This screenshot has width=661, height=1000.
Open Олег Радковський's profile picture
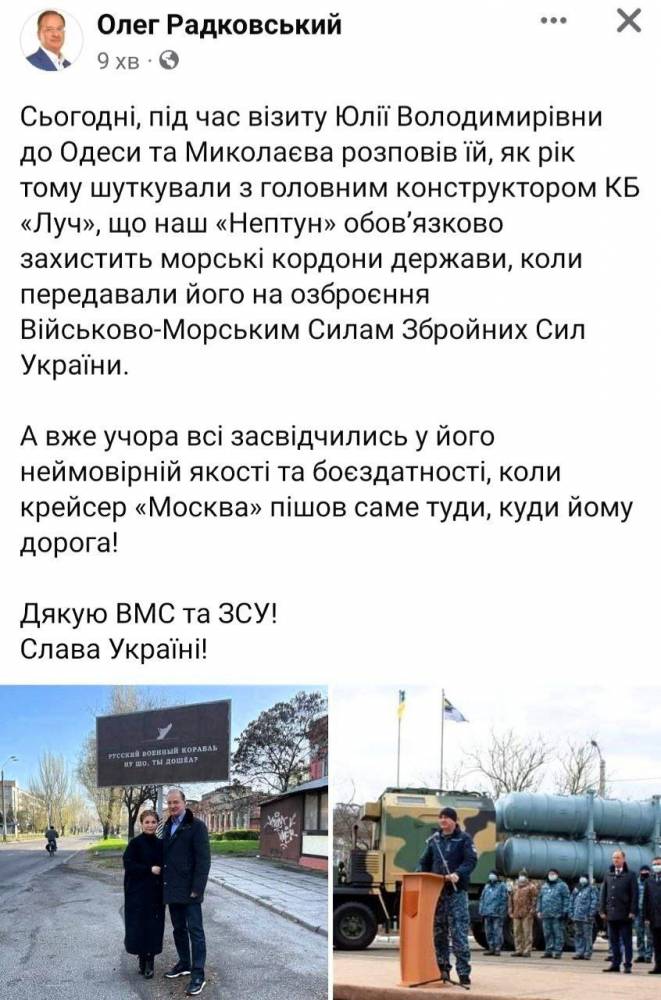[49, 40]
